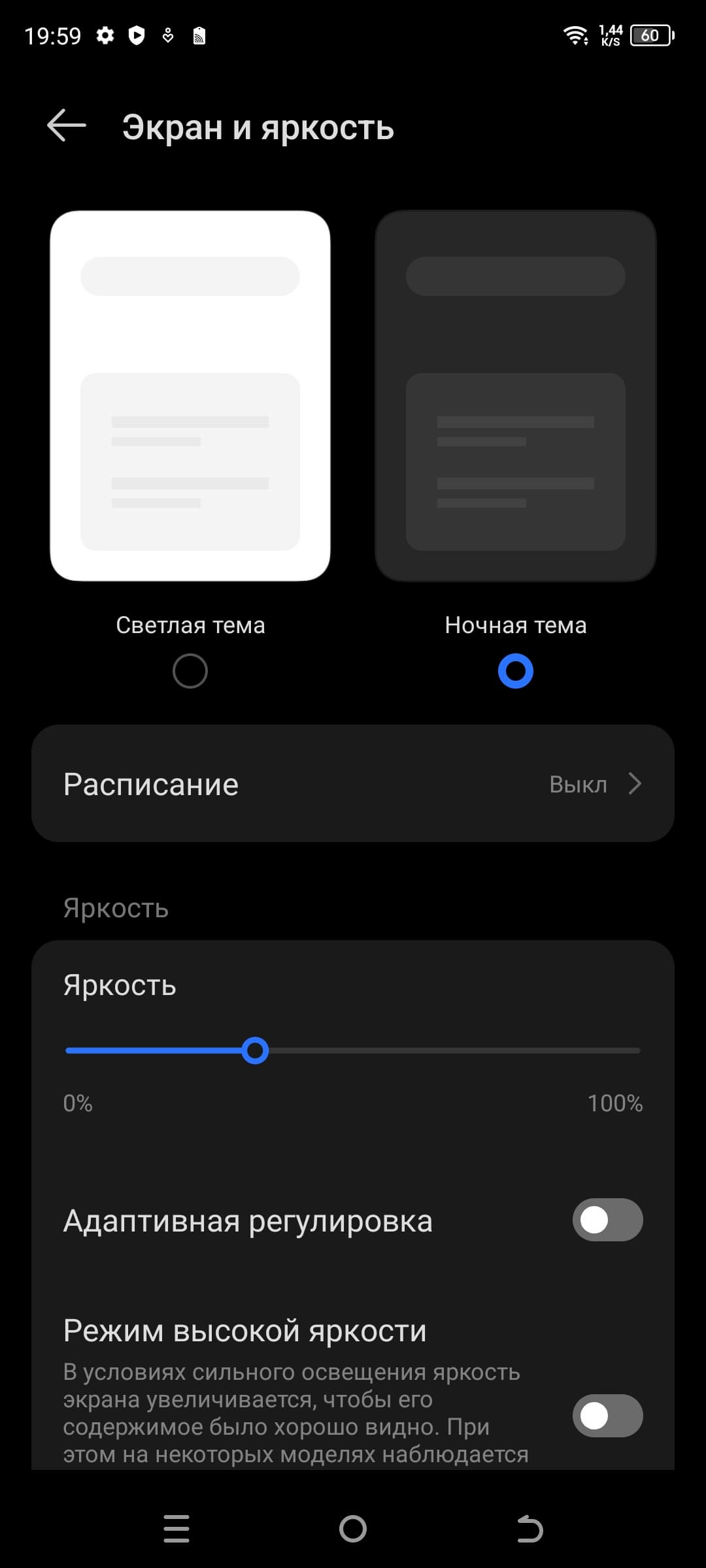Go to home screen via navigation bar
This screenshot has width=706, height=1568.
click(353, 1529)
